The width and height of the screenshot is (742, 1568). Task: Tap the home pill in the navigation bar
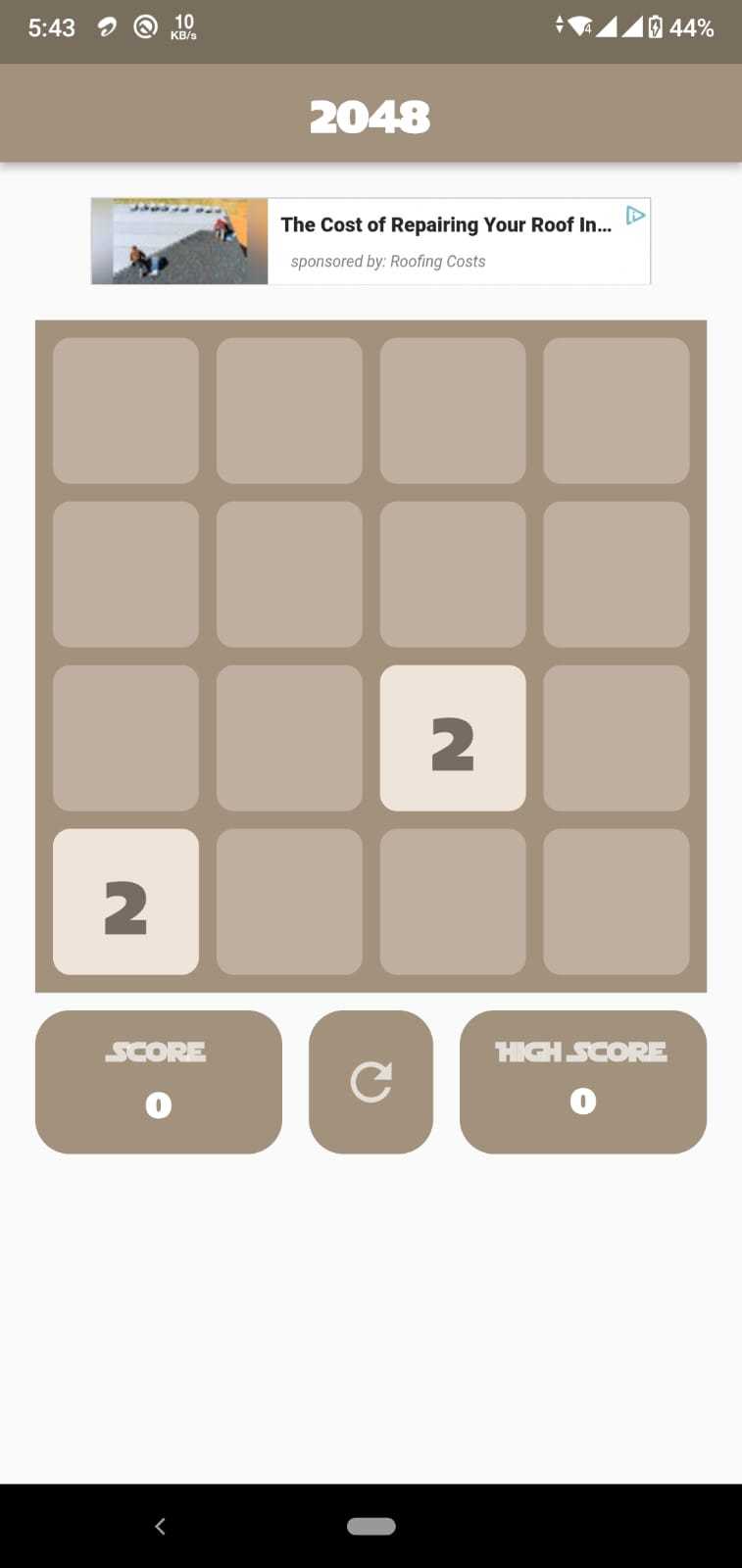371,1526
